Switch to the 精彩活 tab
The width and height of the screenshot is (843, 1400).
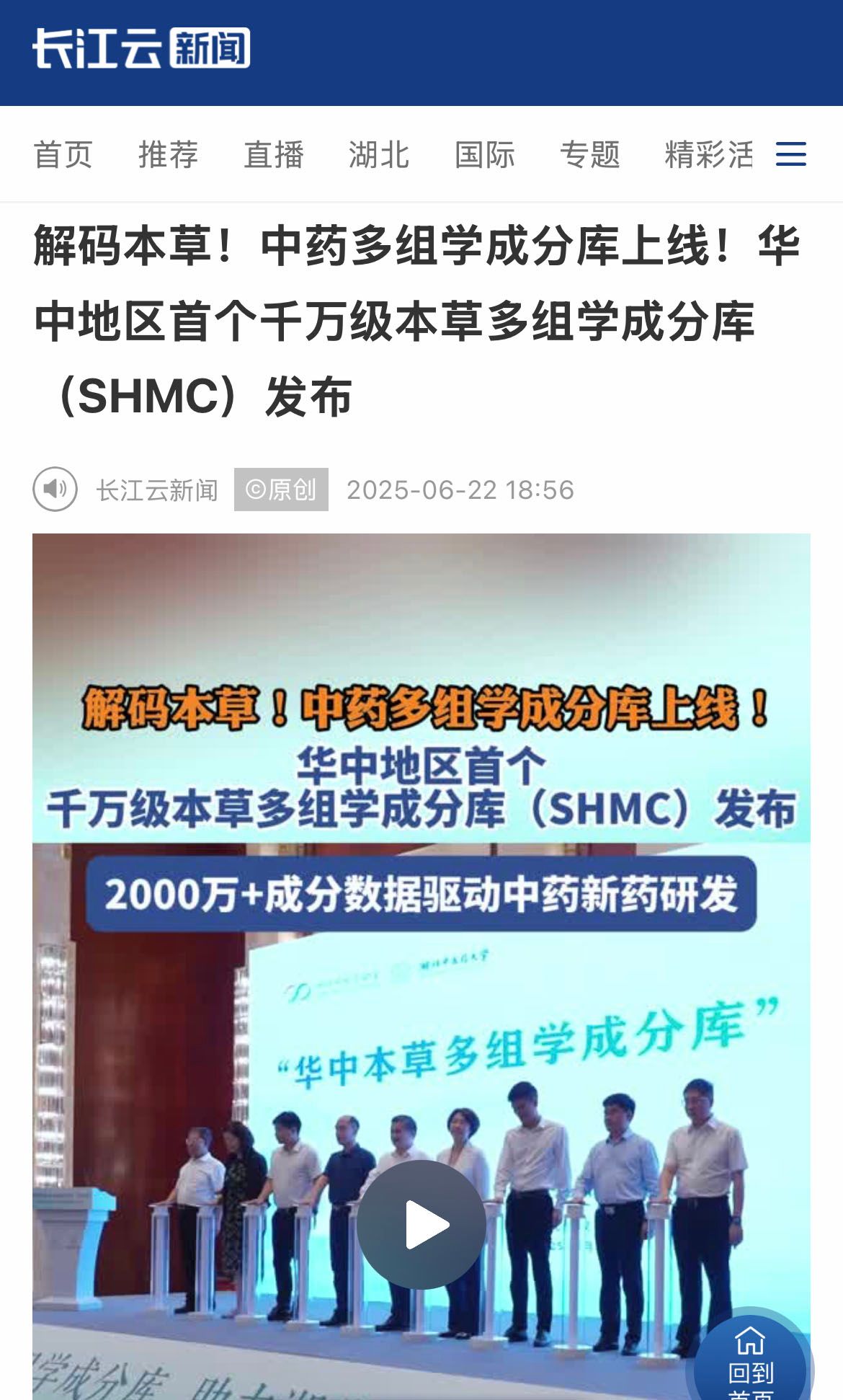708,154
